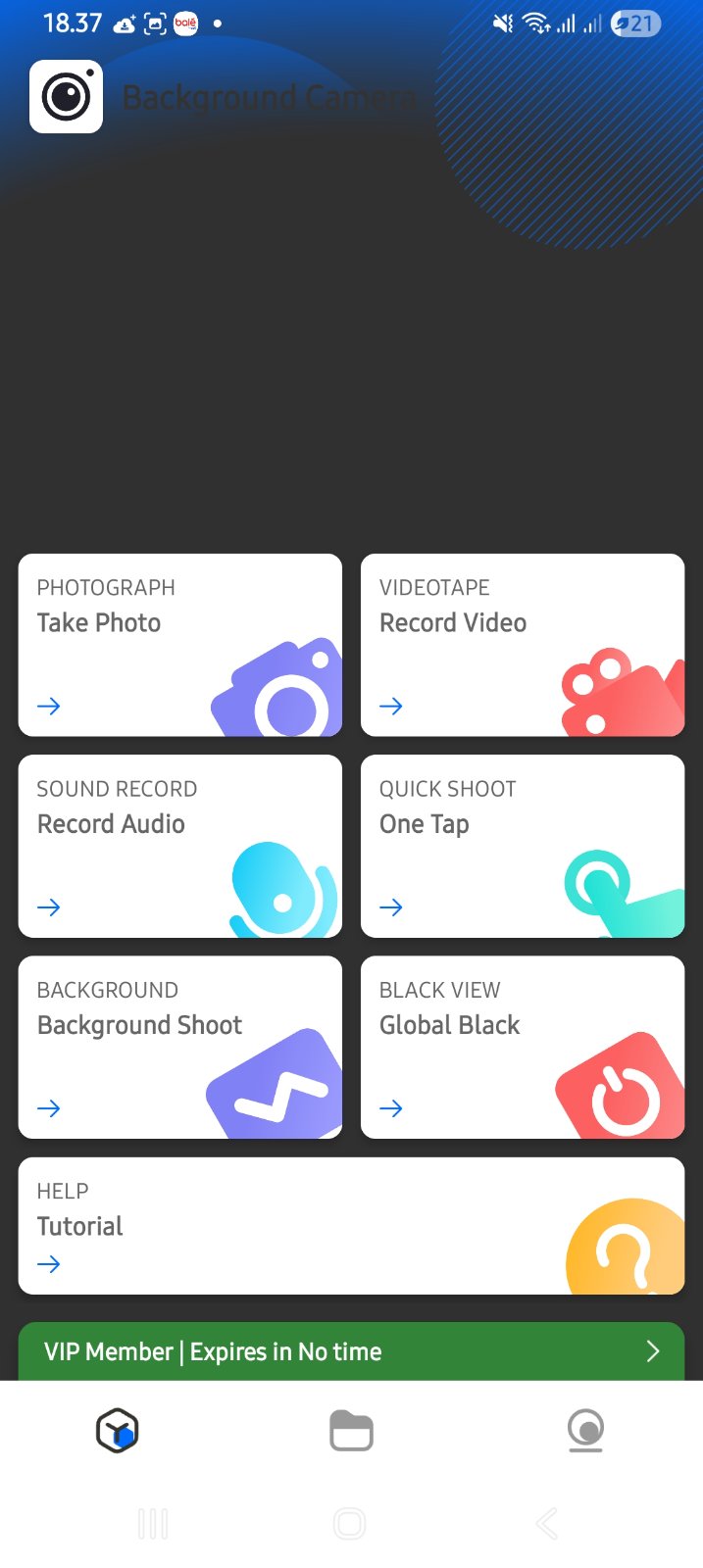Switch to the webcam settings tab
The image size is (703, 1568).
point(585,1432)
